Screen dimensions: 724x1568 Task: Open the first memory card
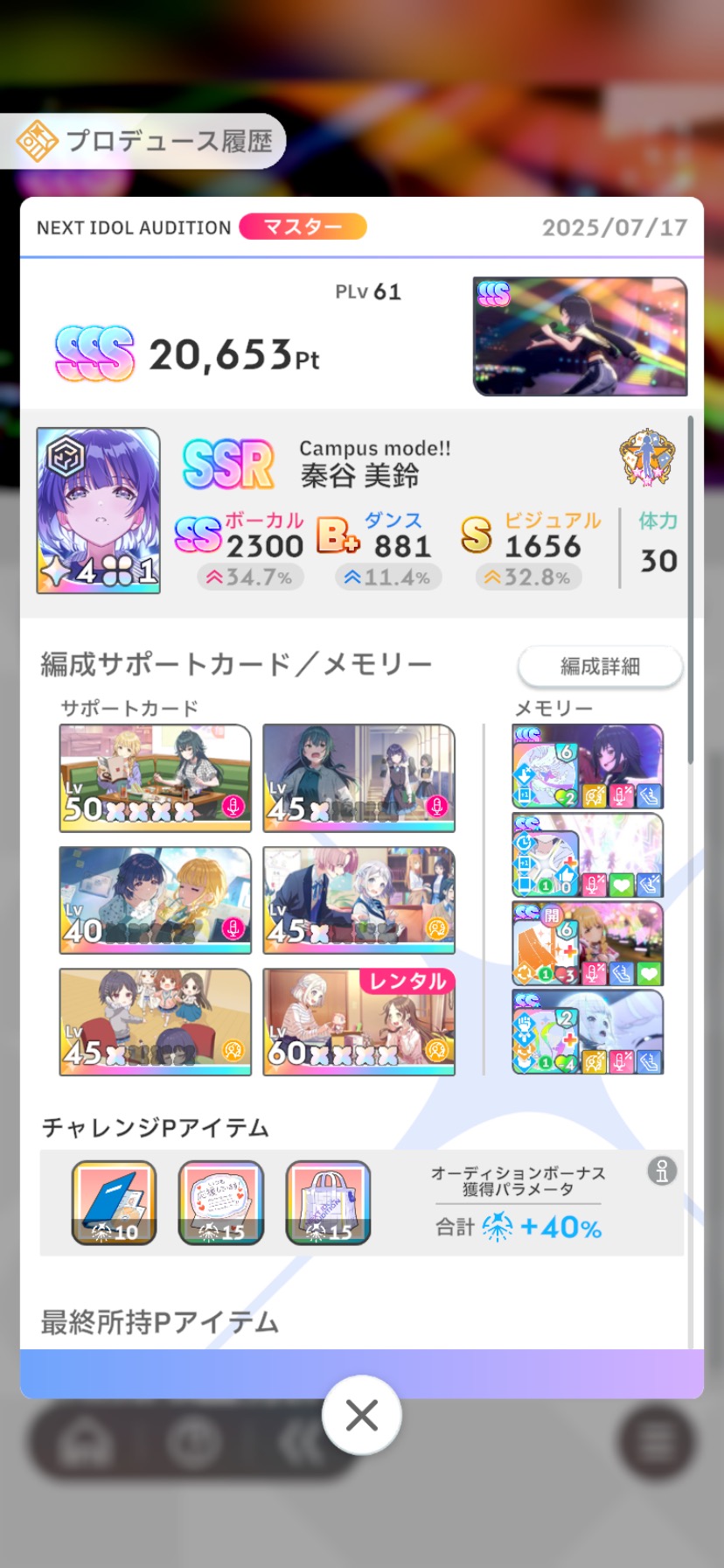coord(588,766)
